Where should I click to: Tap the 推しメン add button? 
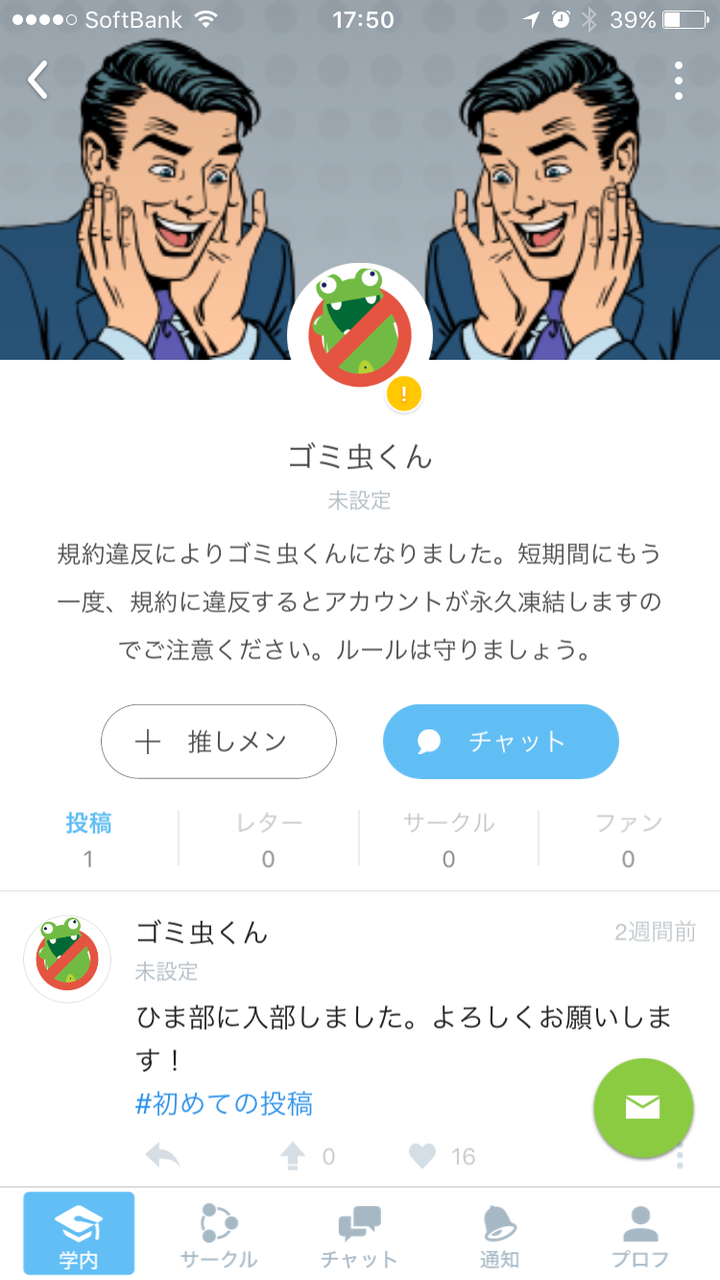click(x=219, y=741)
